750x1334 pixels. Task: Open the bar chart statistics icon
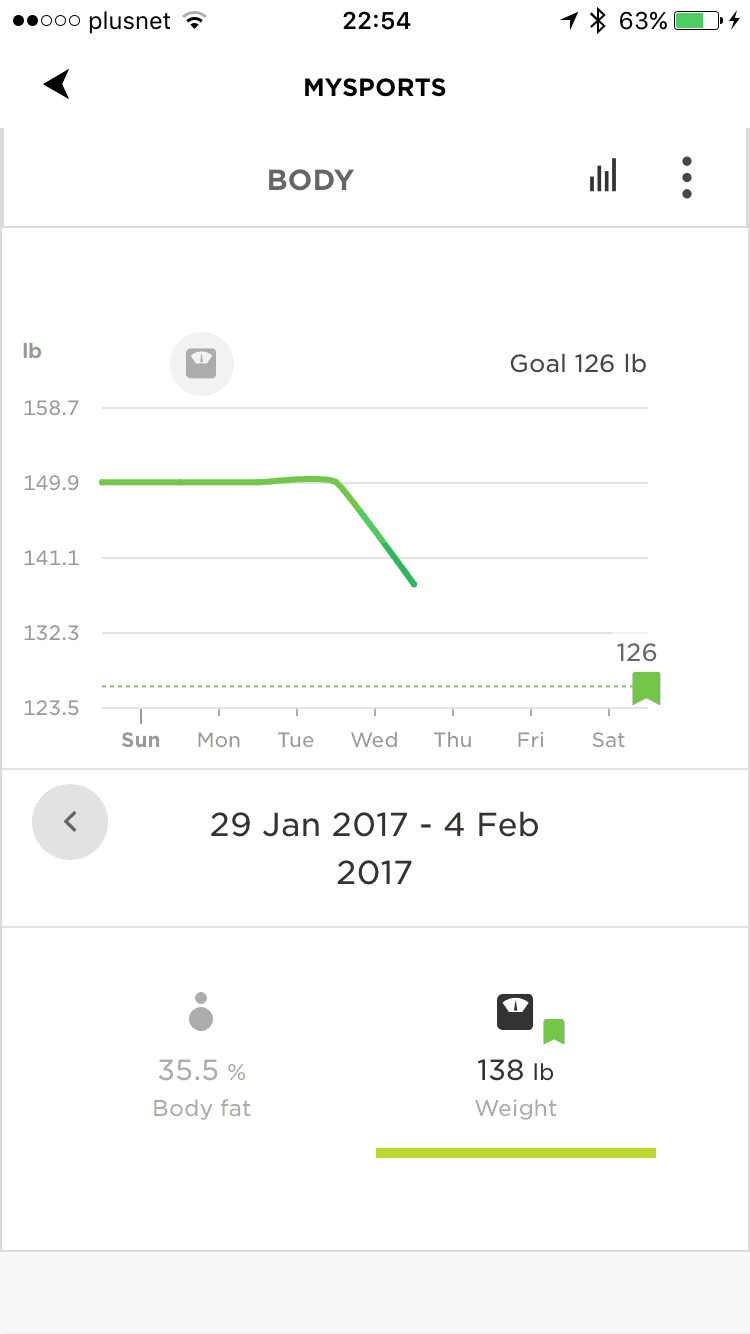pos(603,176)
